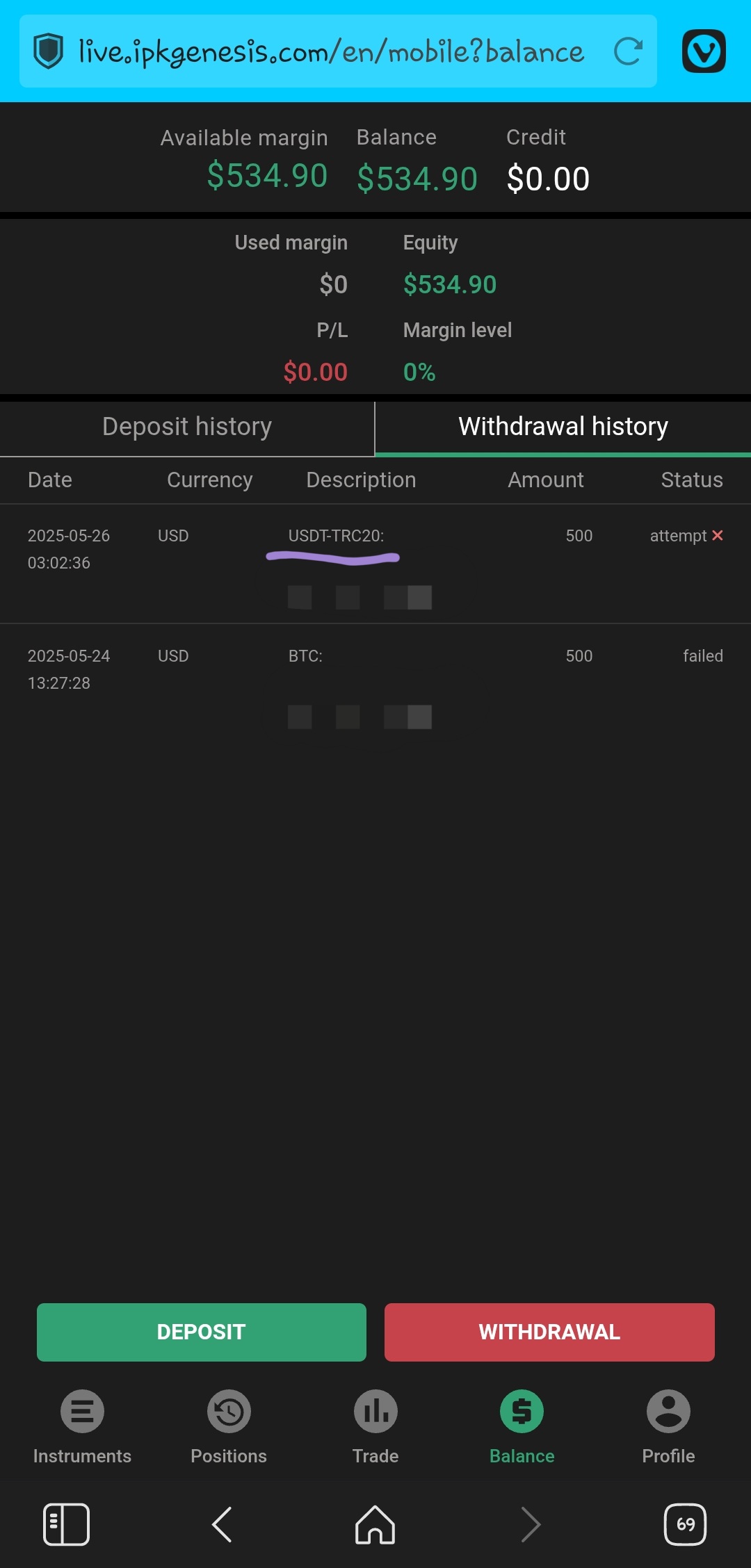Cancel the USDT-TRC20 withdrawal attempt

tap(718, 535)
